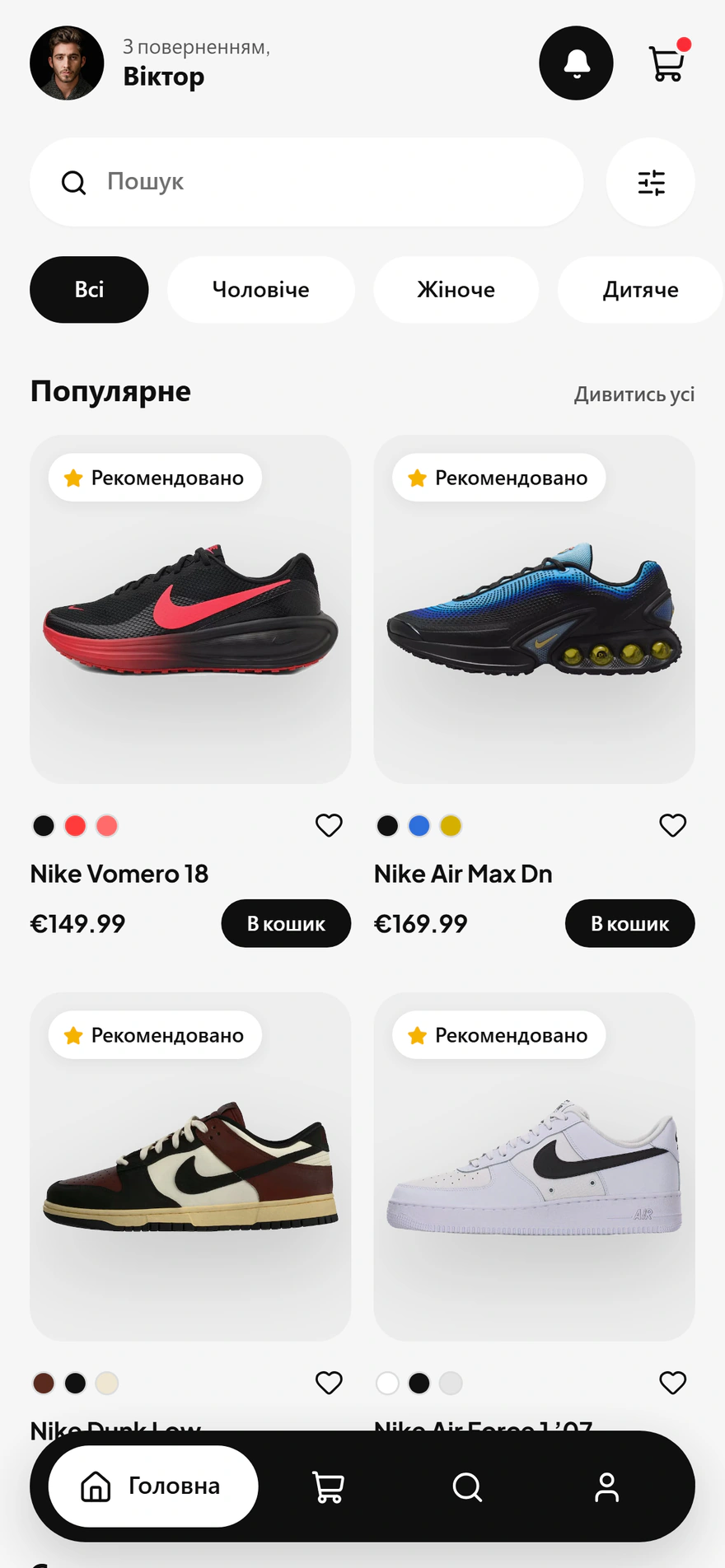The image size is (725, 1568).
Task: Switch to the Чоловіче category
Action: tap(261, 290)
